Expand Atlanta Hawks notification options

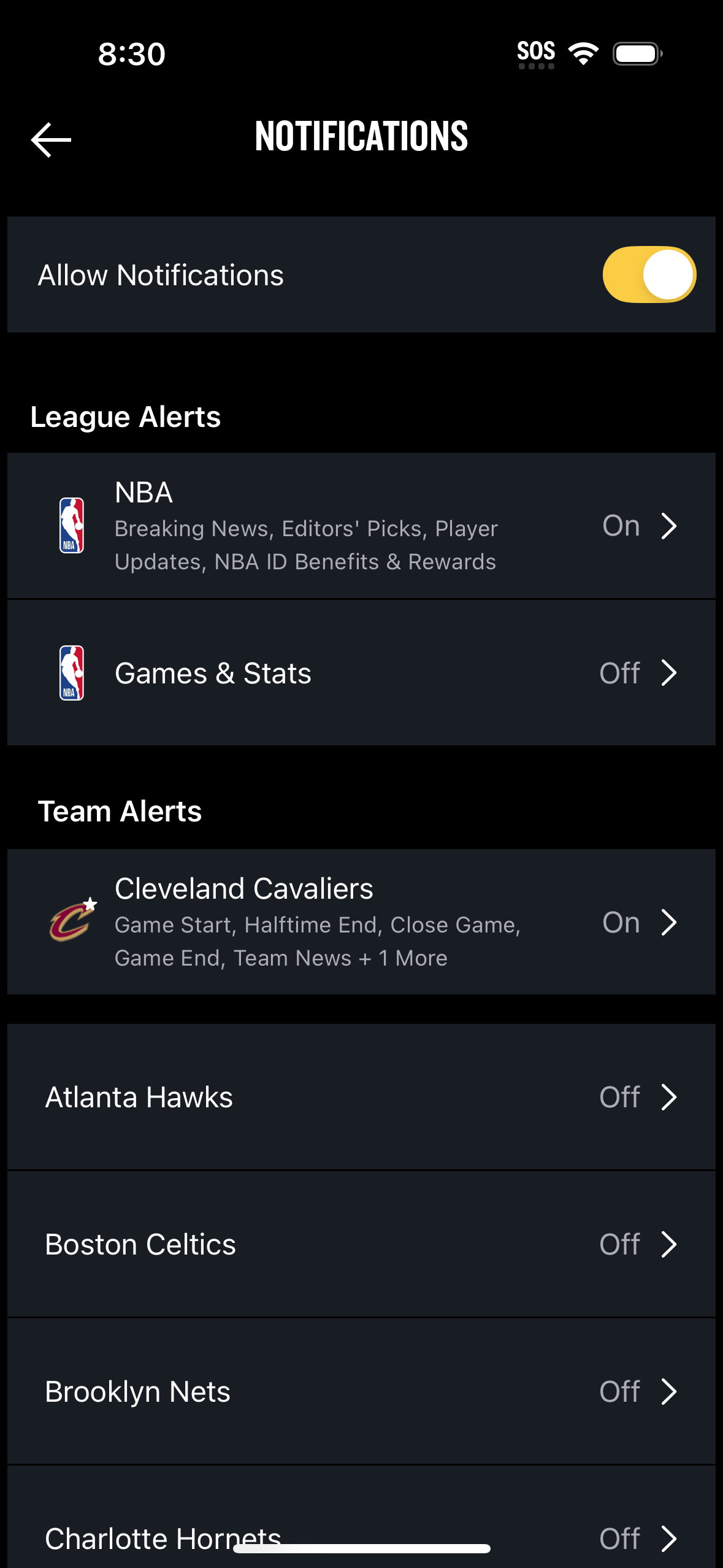[670, 1097]
